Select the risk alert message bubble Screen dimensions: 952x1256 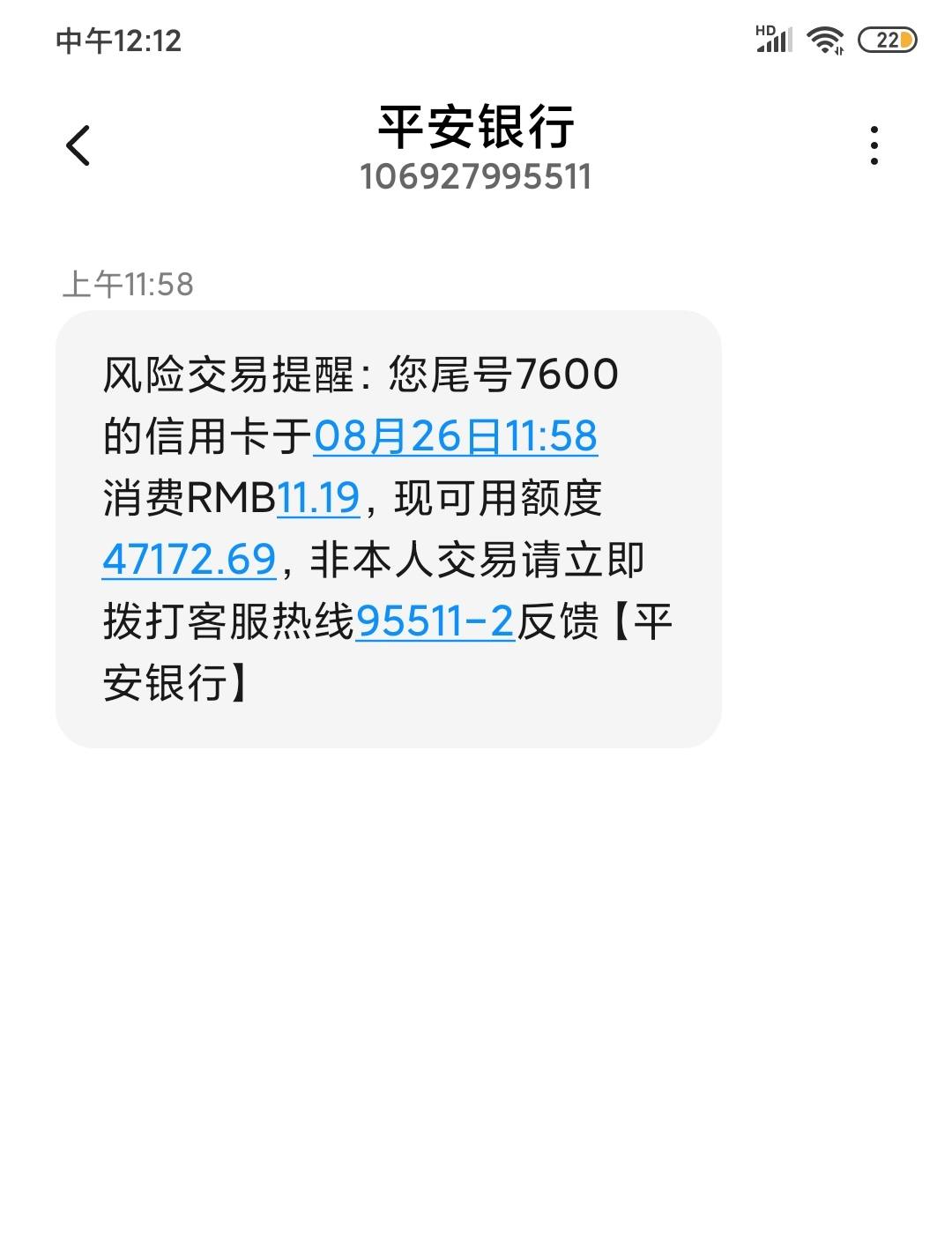point(388,526)
